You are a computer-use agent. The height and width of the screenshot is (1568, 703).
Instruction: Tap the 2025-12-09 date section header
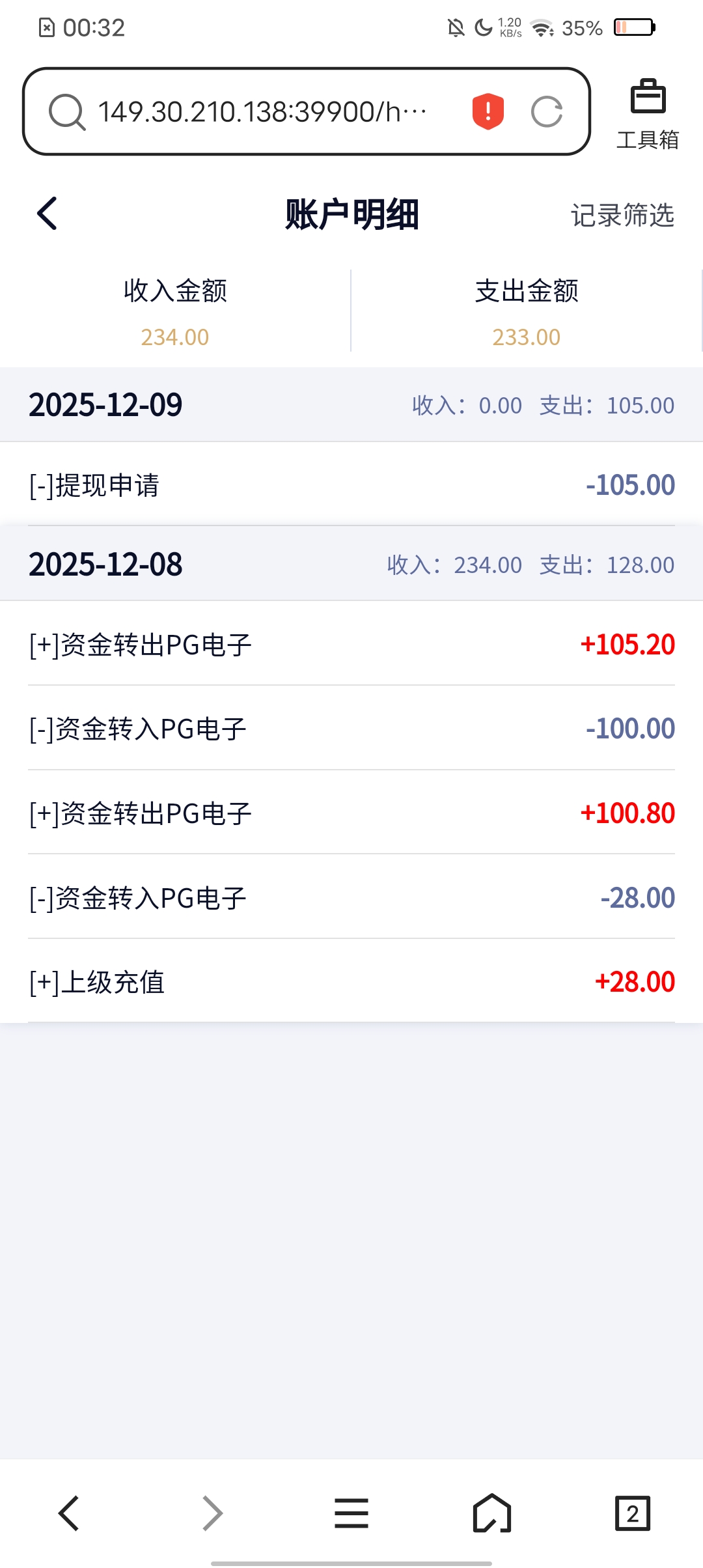pyautogui.click(x=105, y=404)
